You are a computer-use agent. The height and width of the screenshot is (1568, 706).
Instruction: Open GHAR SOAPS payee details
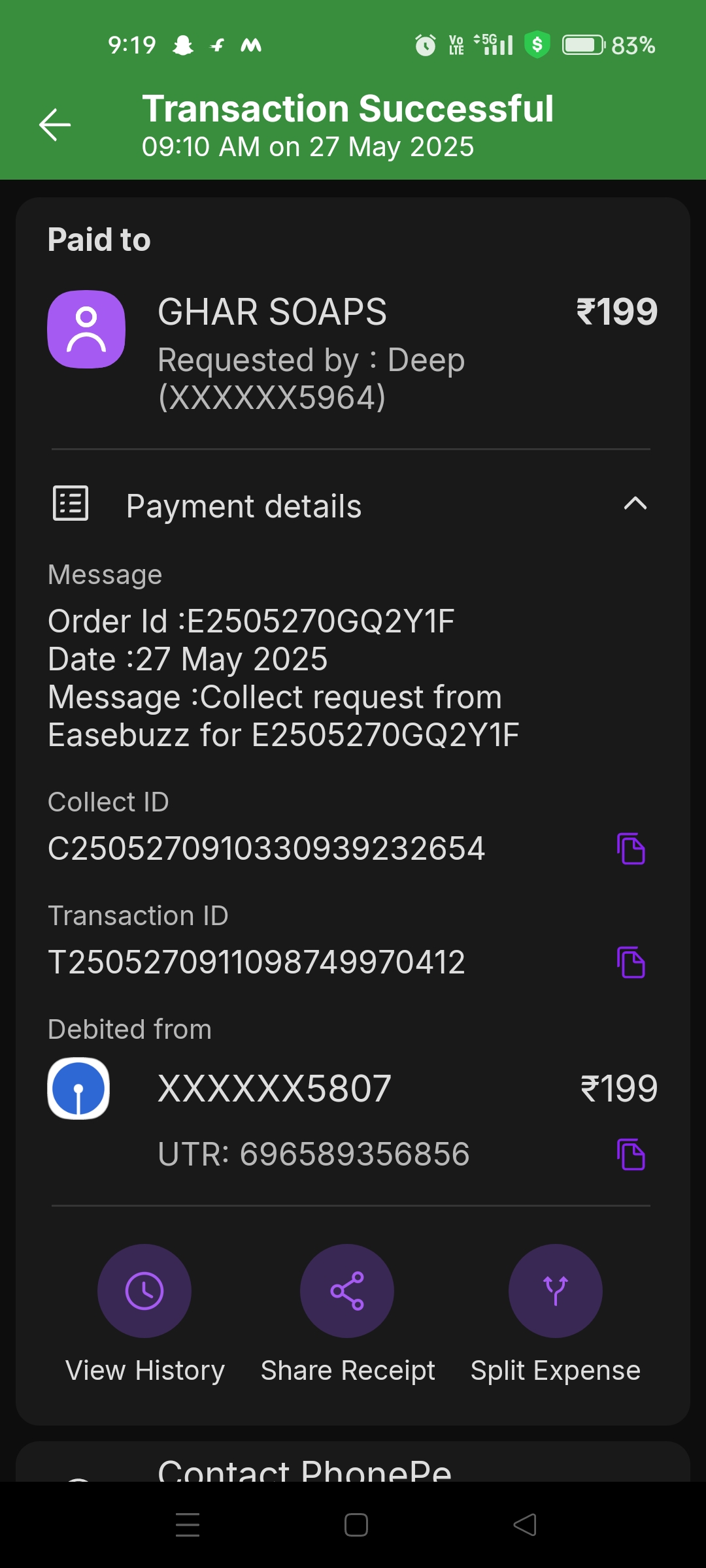click(x=272, y=312)
